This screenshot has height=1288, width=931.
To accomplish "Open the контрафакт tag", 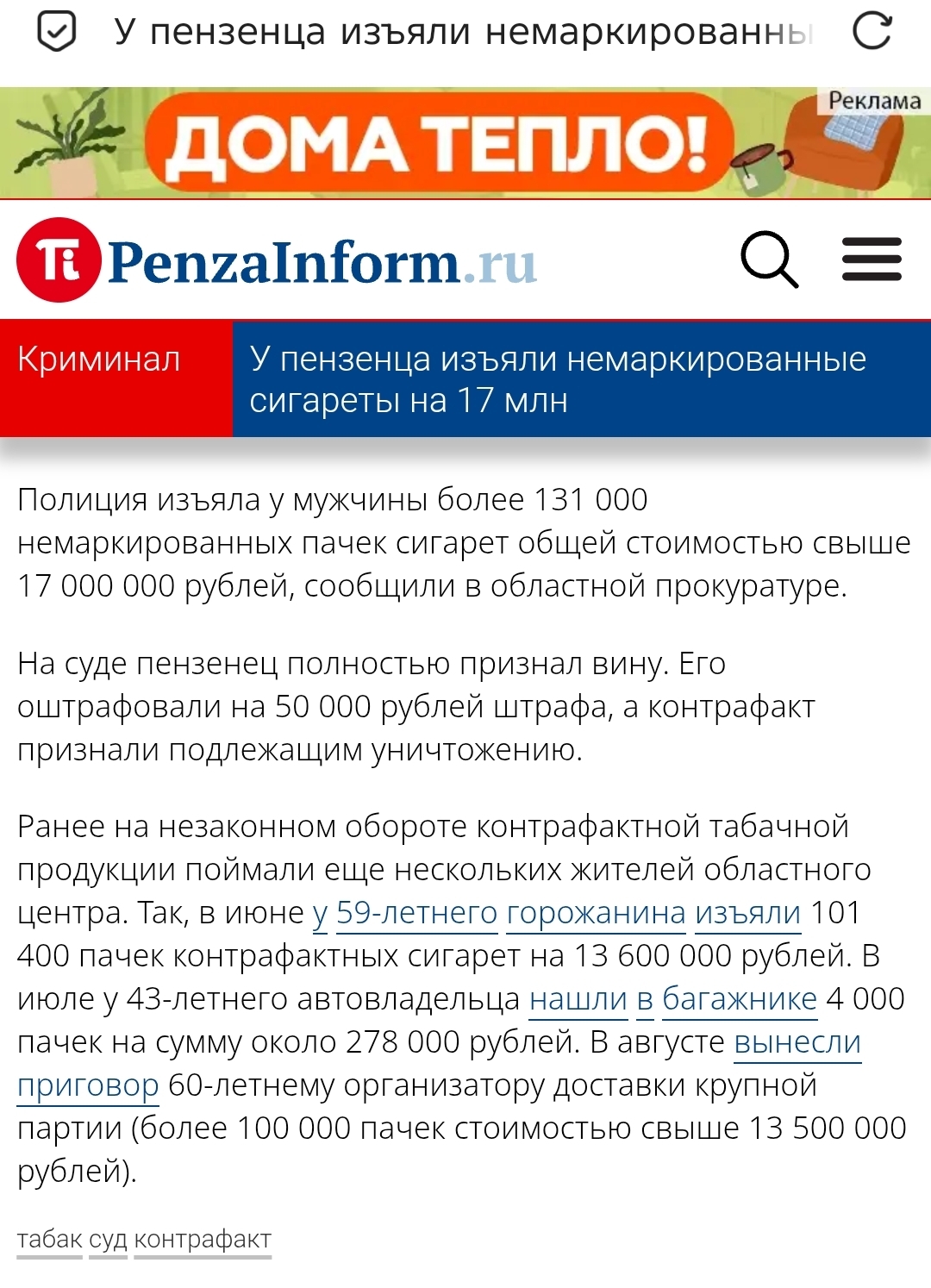I will coord(203,1240).
